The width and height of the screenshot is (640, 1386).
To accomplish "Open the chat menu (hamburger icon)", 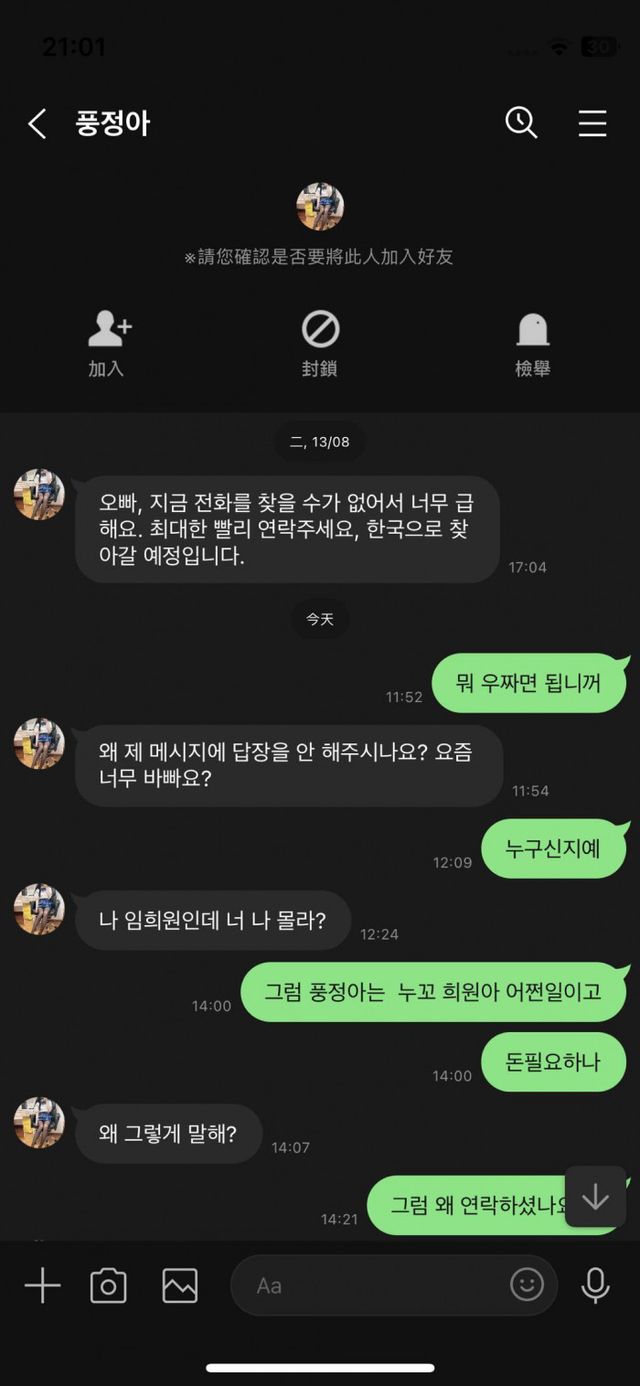I will [x=592, y=123].
